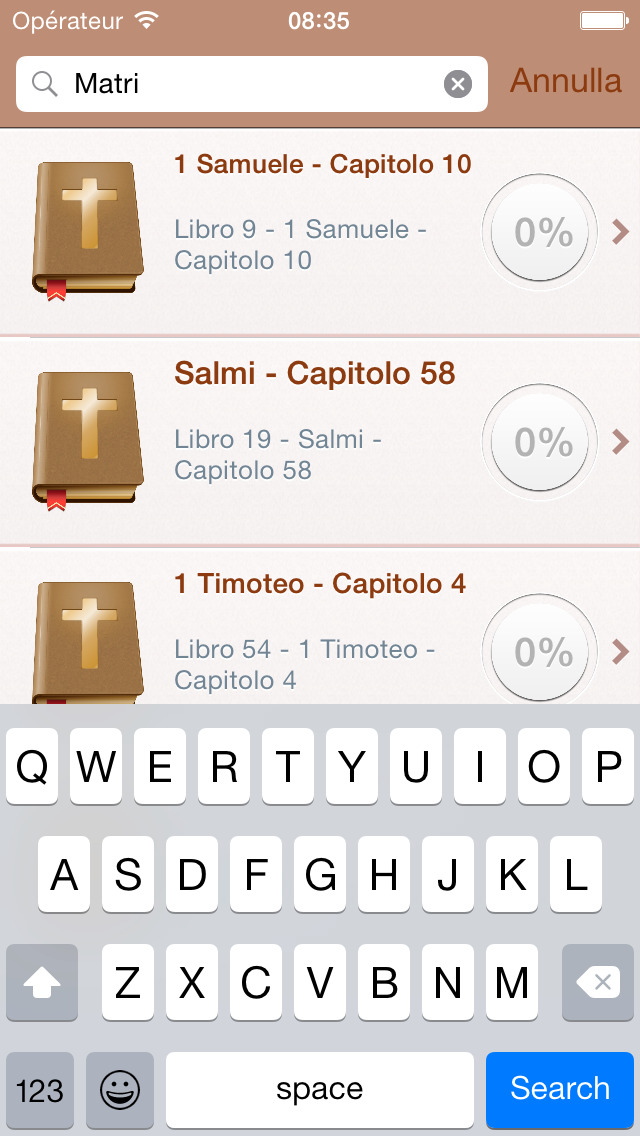Tap the space bar
The image size is (640, 1136).
pyautogui.click(x=320, y=1089)
